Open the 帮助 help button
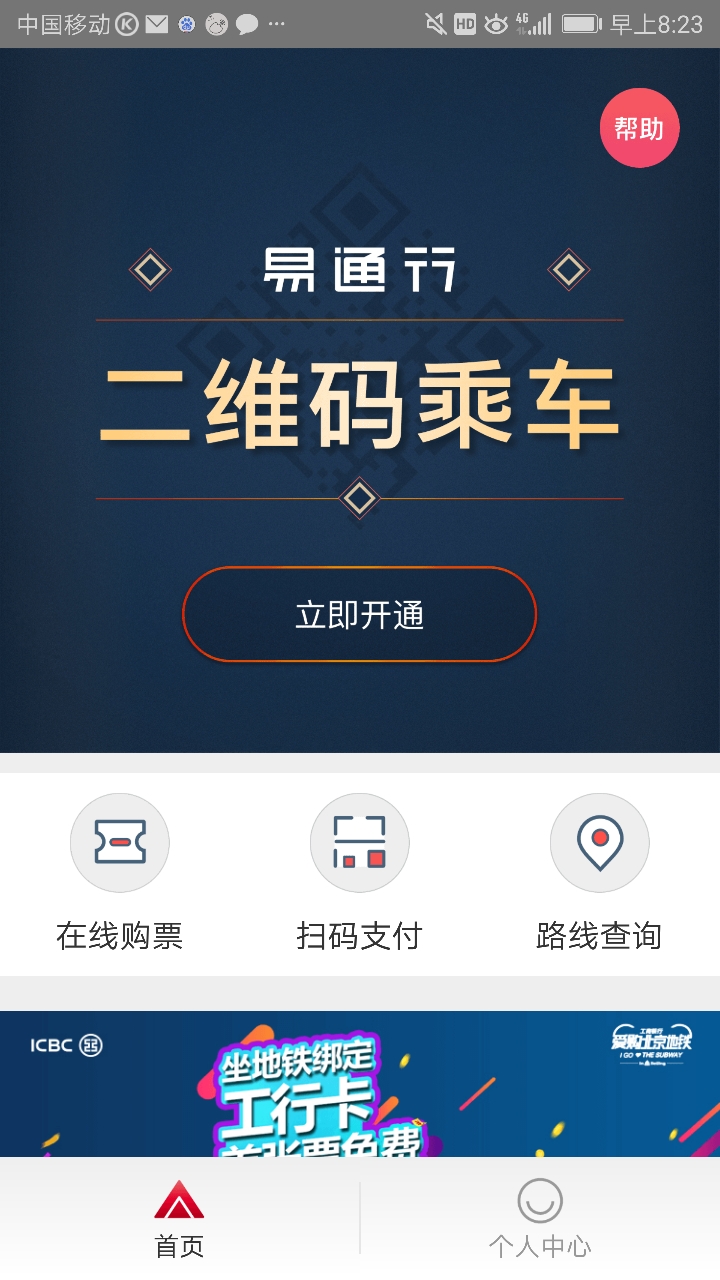720x1280 pixels. [x=639, y=128]
